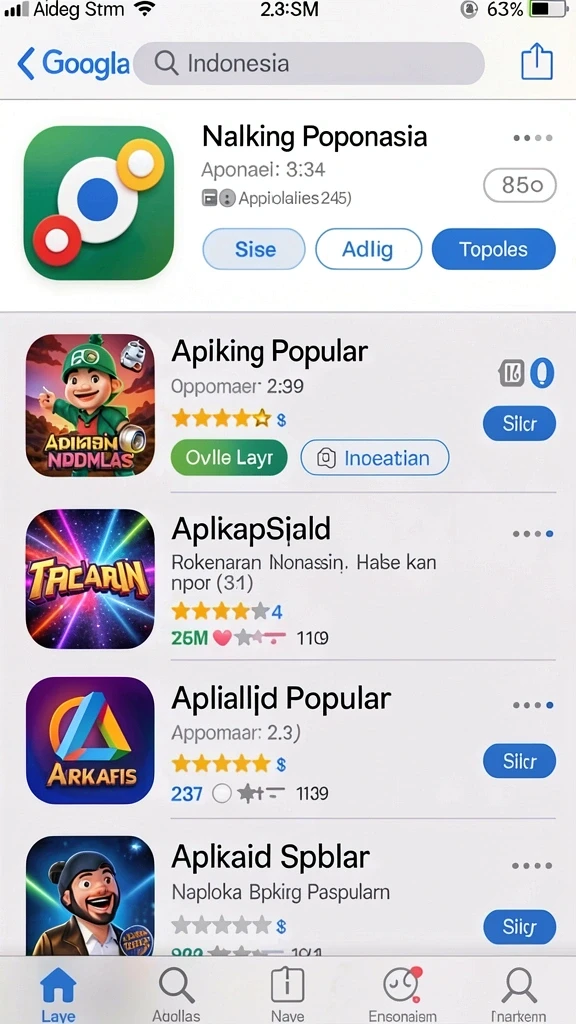Switch to the Laye tab

click(58, 993)
